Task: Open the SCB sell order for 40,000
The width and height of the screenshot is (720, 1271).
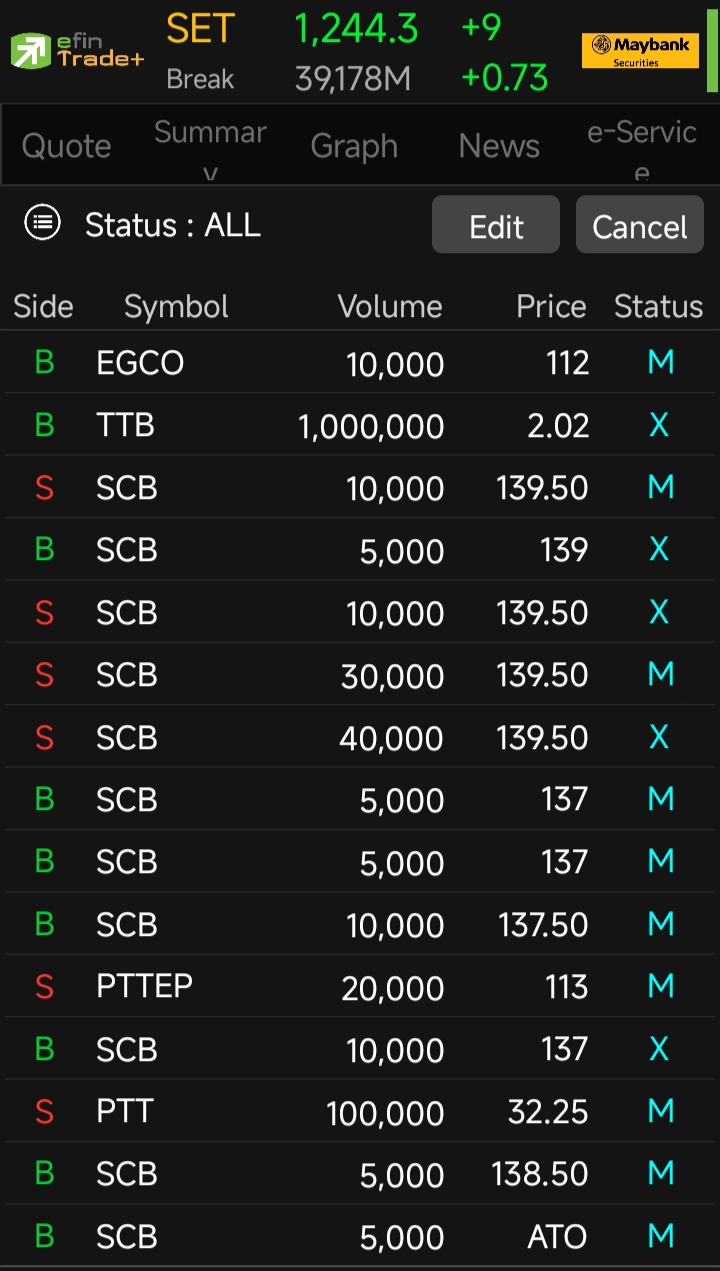Action: point(360,737)
